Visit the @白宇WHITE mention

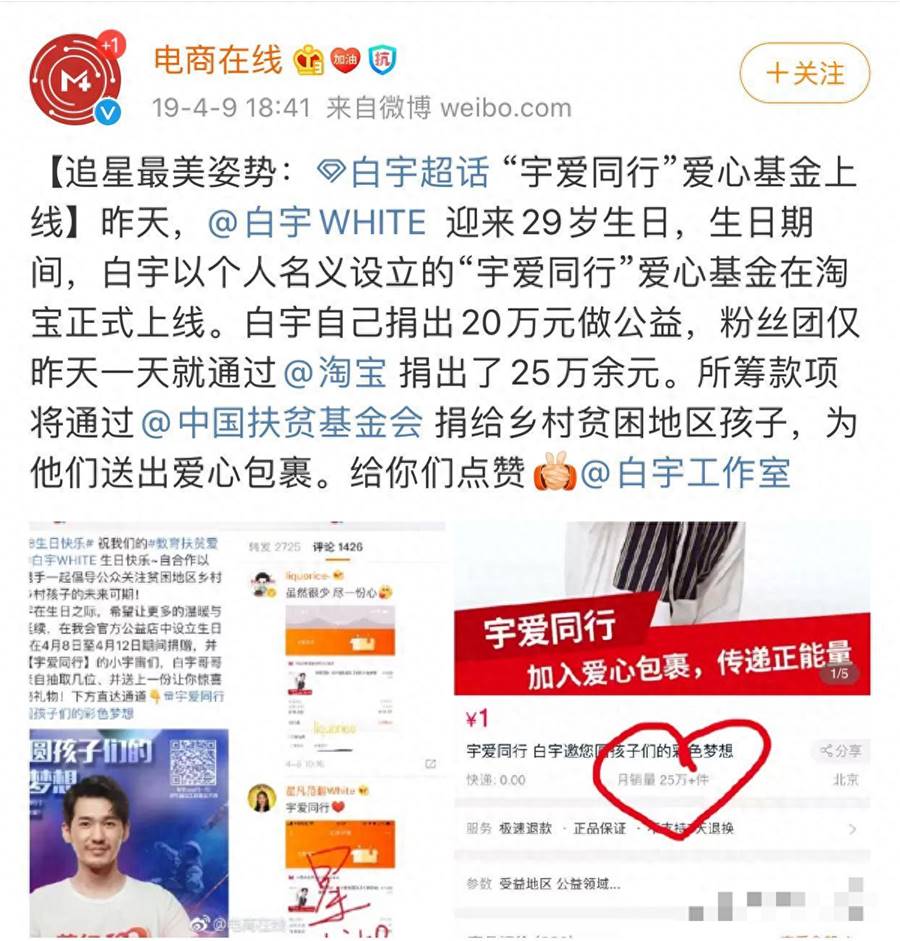coord(317,221)
